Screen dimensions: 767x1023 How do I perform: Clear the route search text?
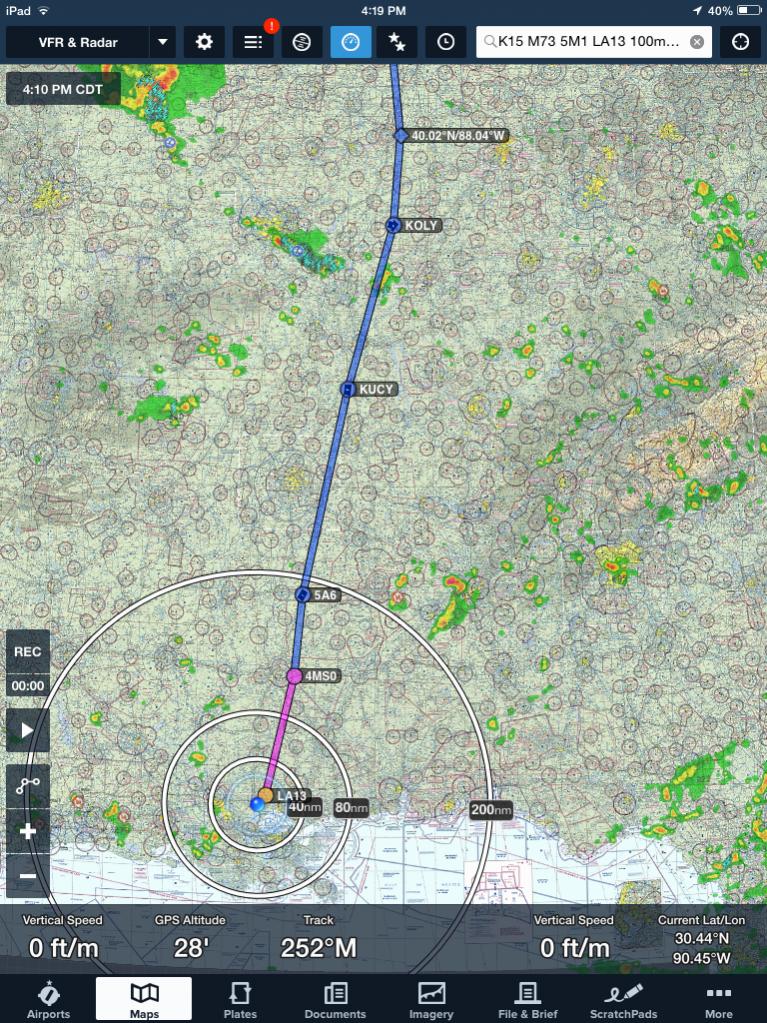tap(697, 43)
